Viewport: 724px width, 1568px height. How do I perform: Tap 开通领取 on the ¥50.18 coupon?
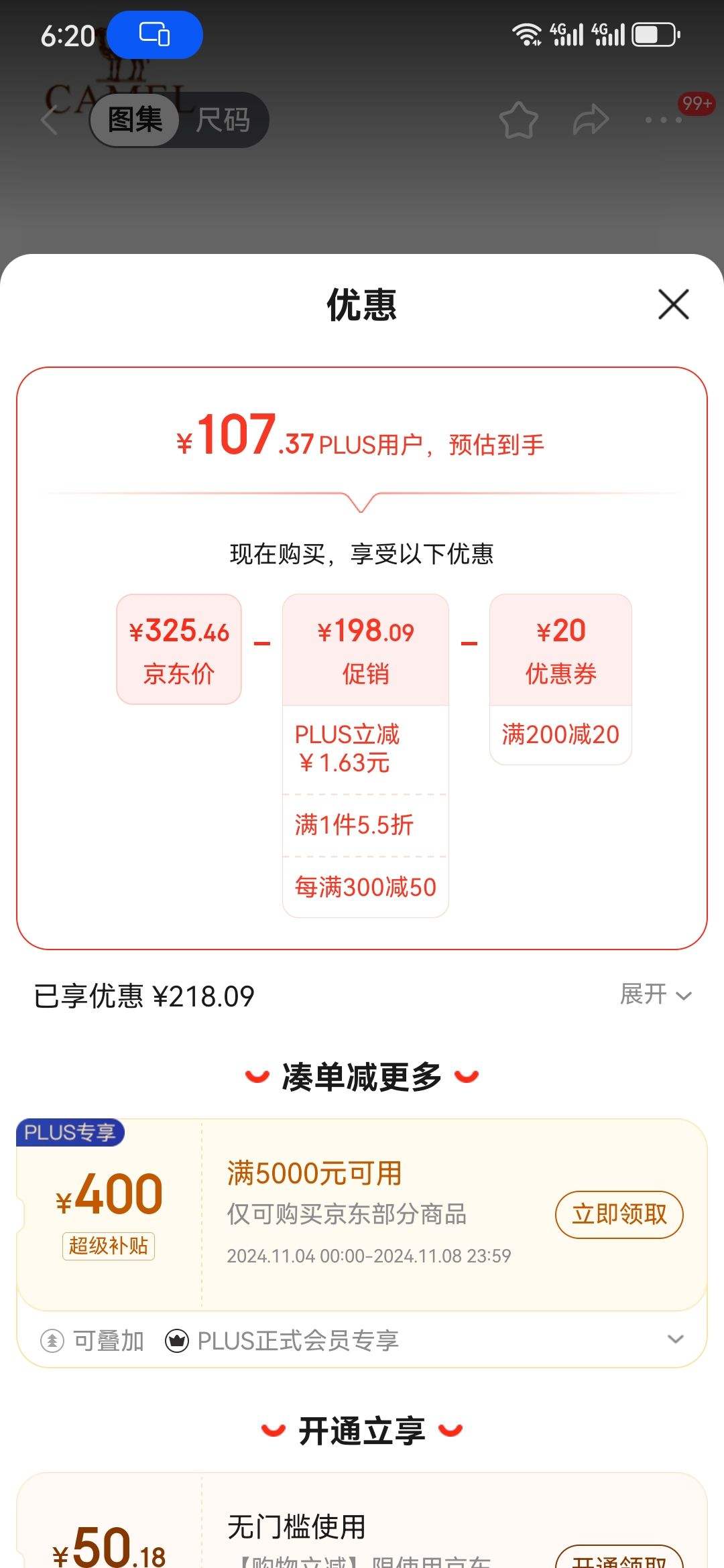(619, 1558)
